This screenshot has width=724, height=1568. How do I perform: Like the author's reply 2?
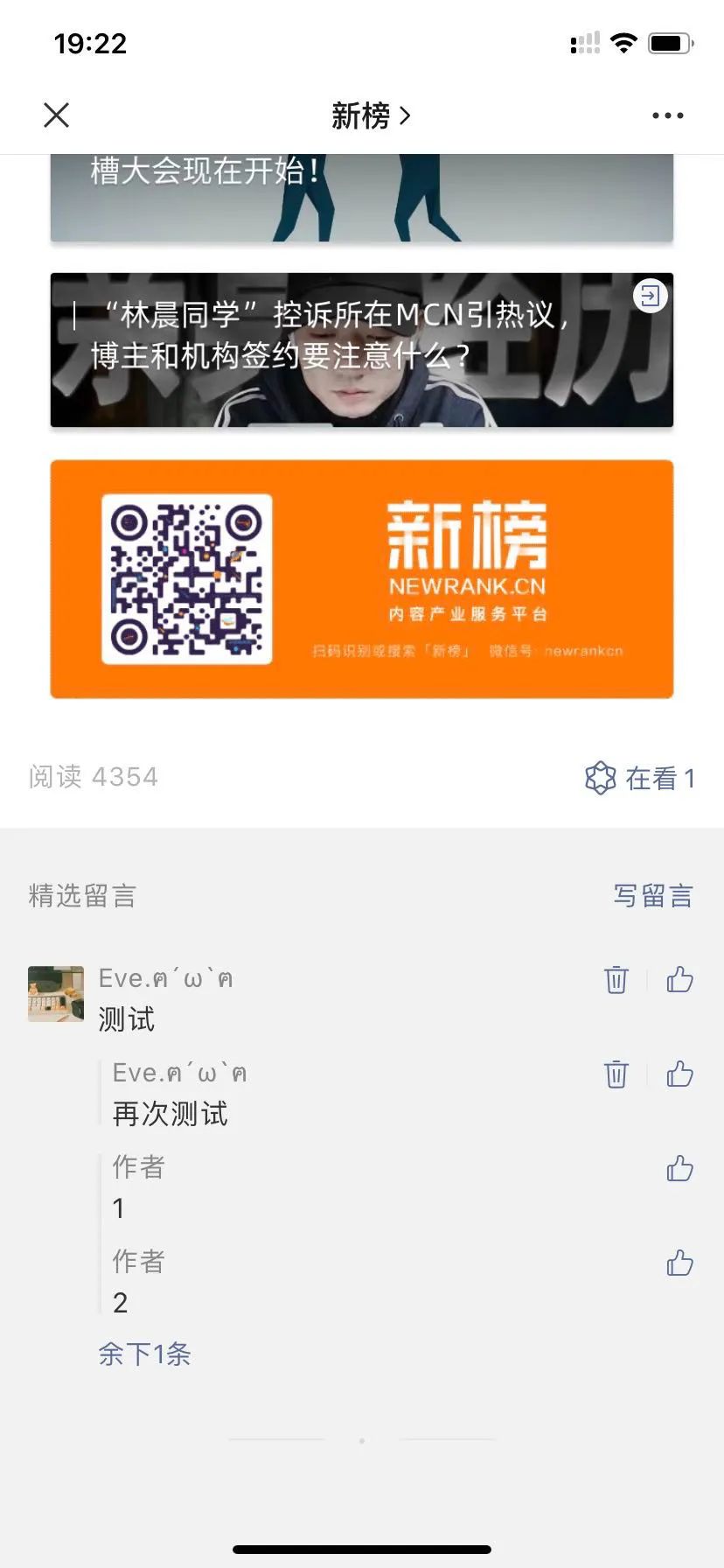click(679, 1263)
